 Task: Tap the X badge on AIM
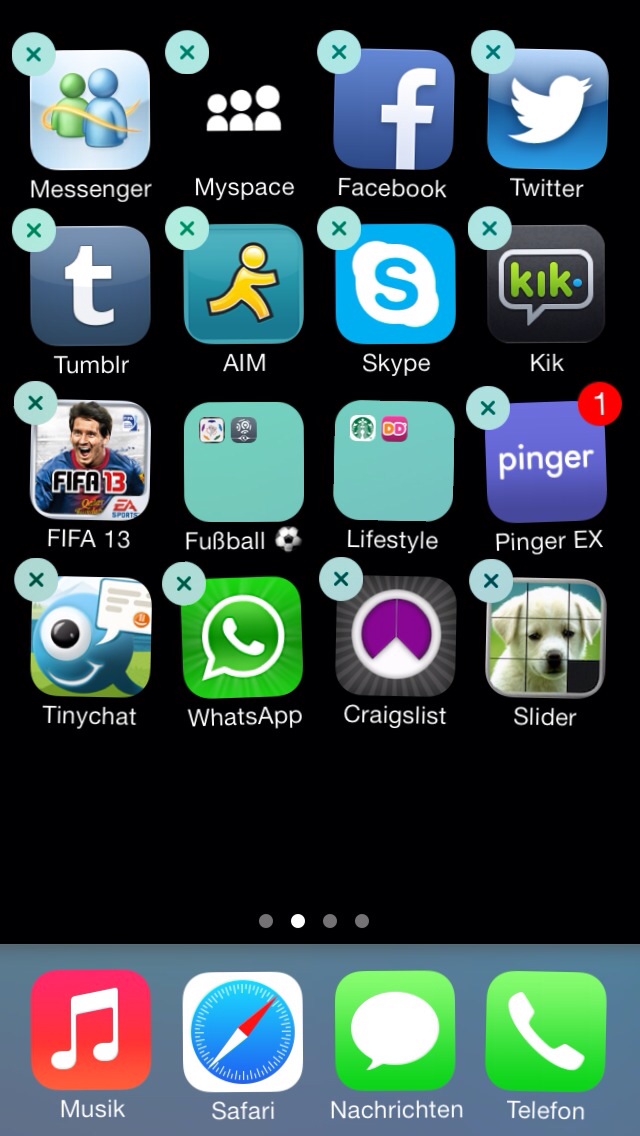click(x=187, y=228)
